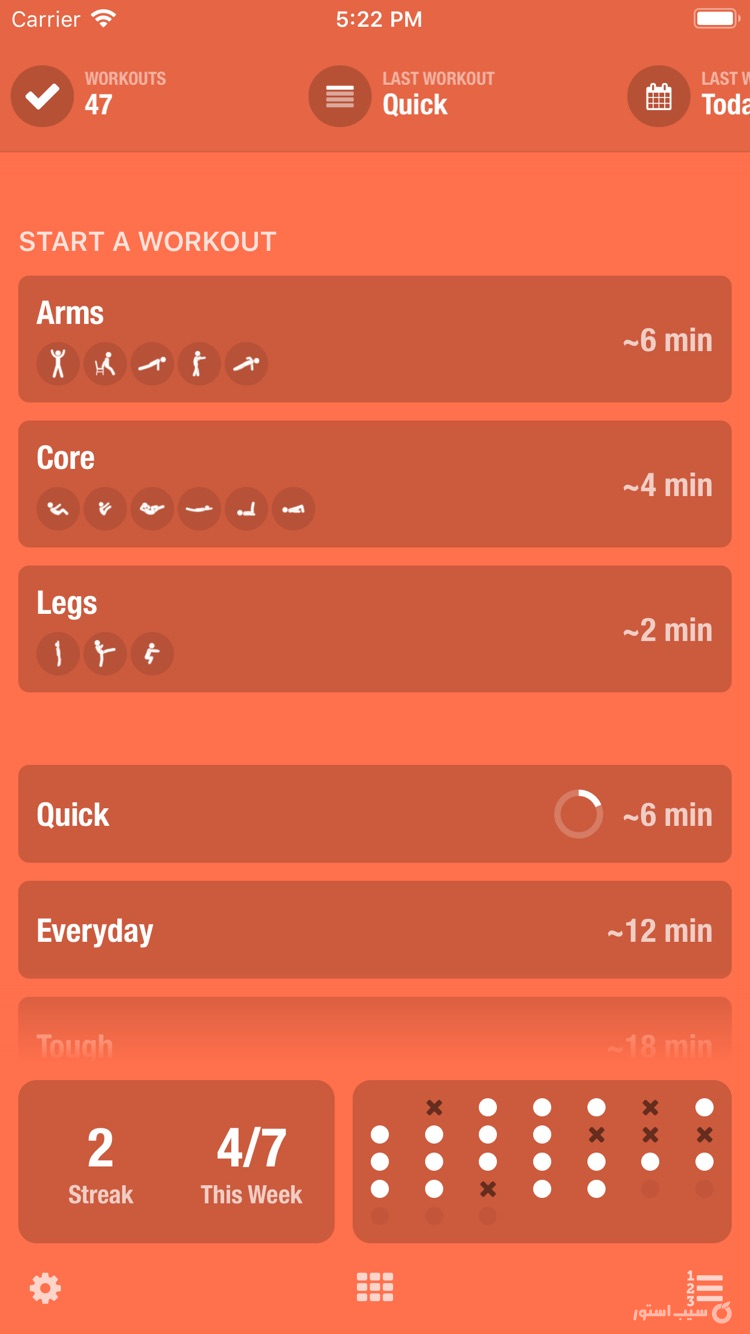Begin the Everyday workout

[x=375, y=929]
